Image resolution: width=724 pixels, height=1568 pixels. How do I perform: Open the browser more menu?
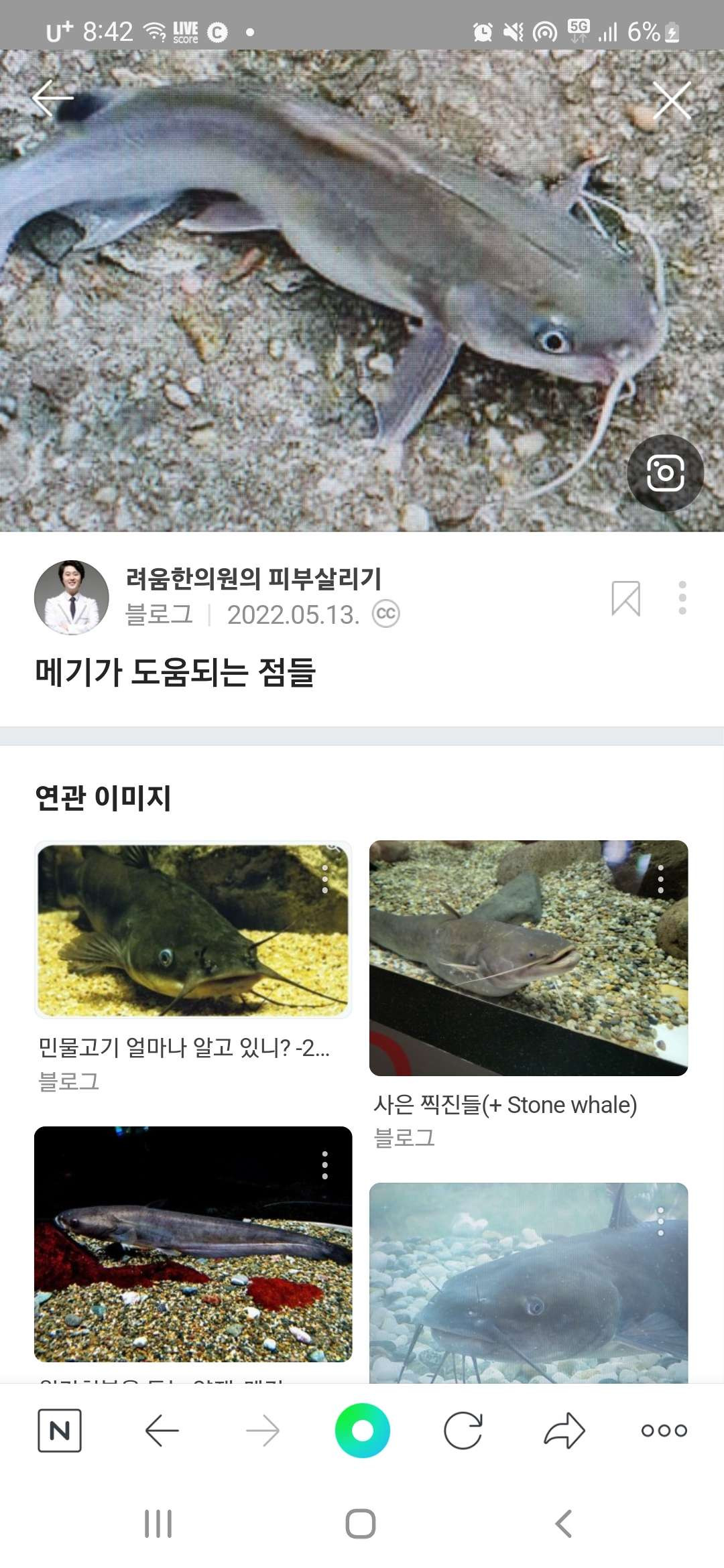point(664,1431)
